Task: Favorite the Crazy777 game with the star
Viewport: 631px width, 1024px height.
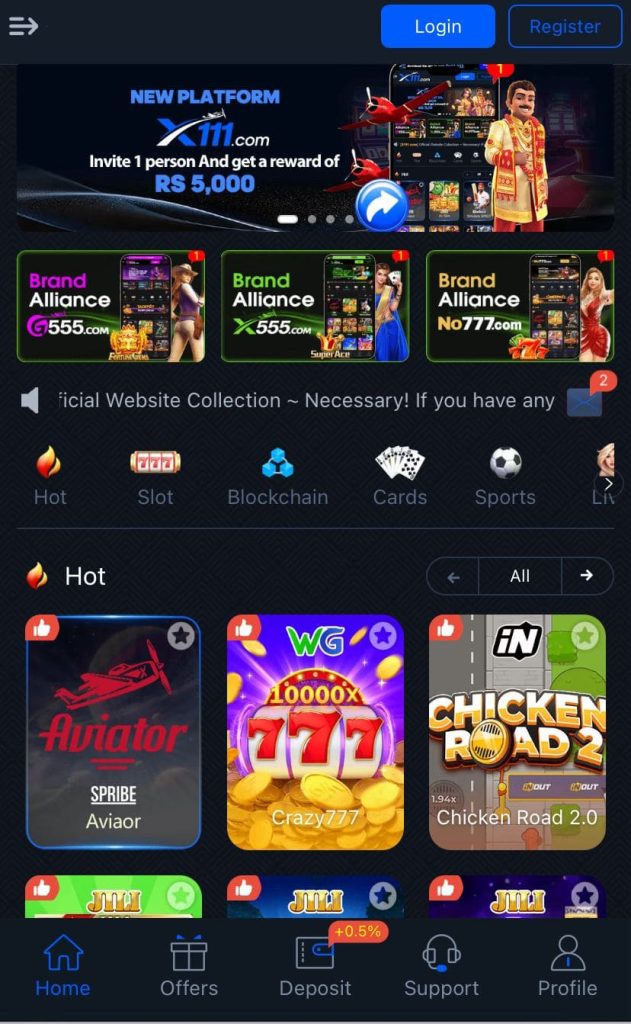Action: tap(382, 636)
